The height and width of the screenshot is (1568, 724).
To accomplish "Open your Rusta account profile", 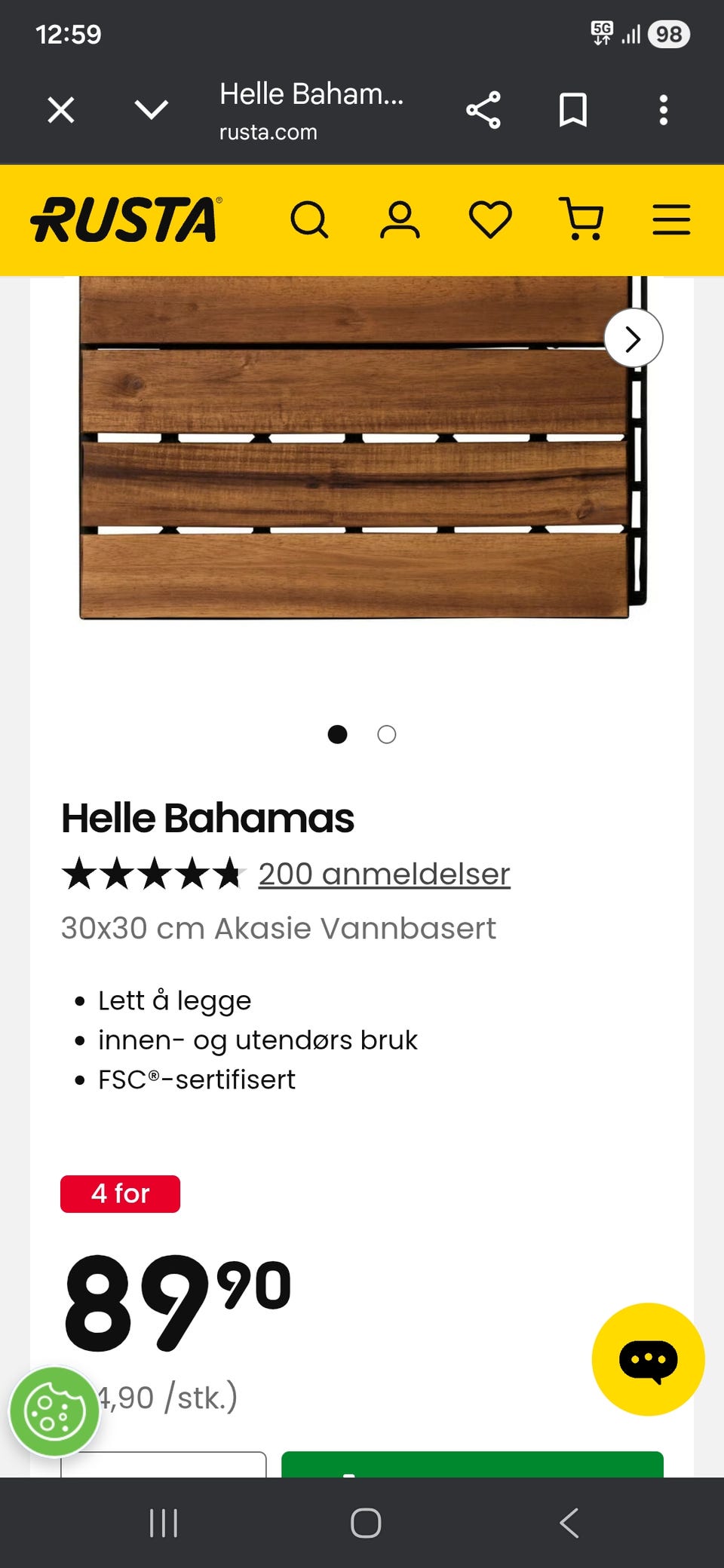I will click(400, 219).
